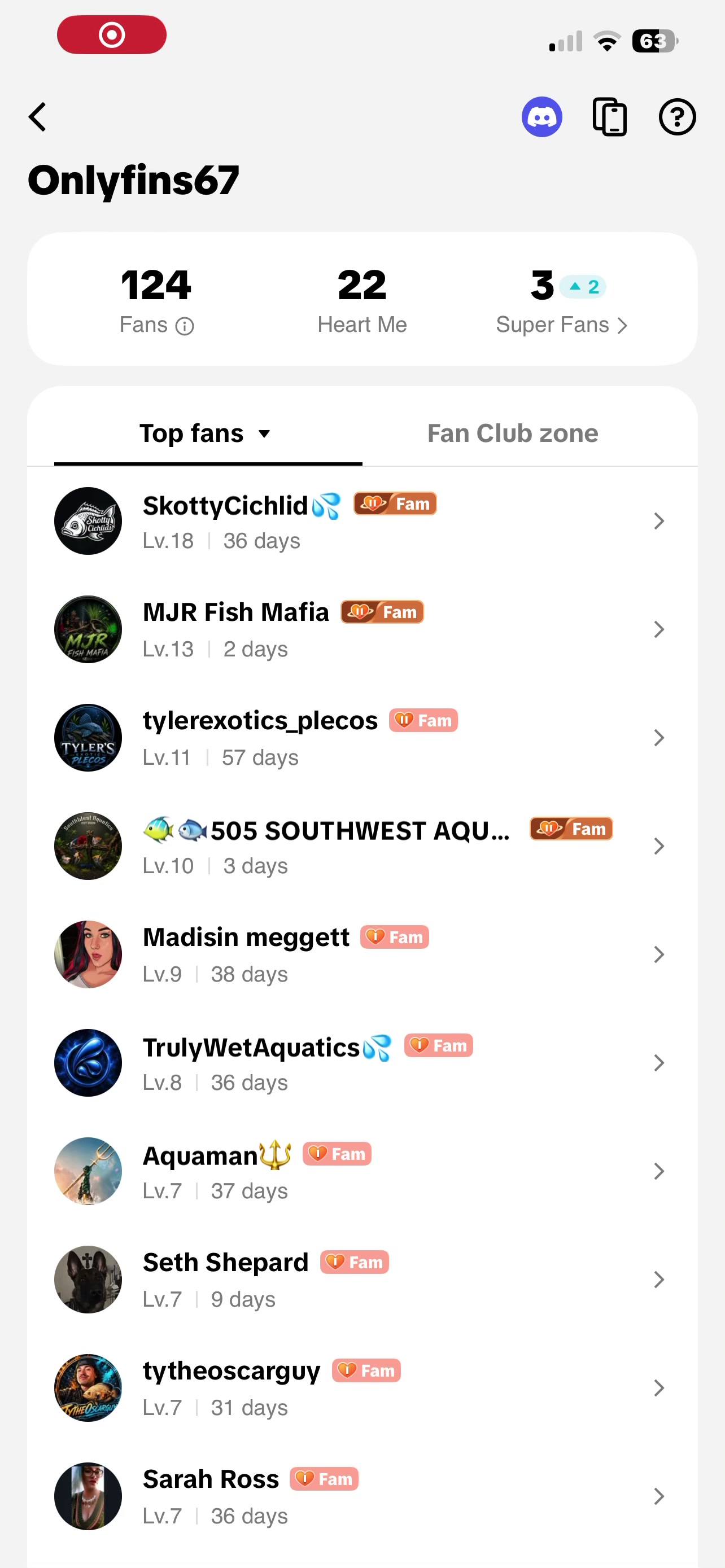Switch to Fan Club zone tab
The width and height of the screenshot is (725, 1568).
pos(513,433)
